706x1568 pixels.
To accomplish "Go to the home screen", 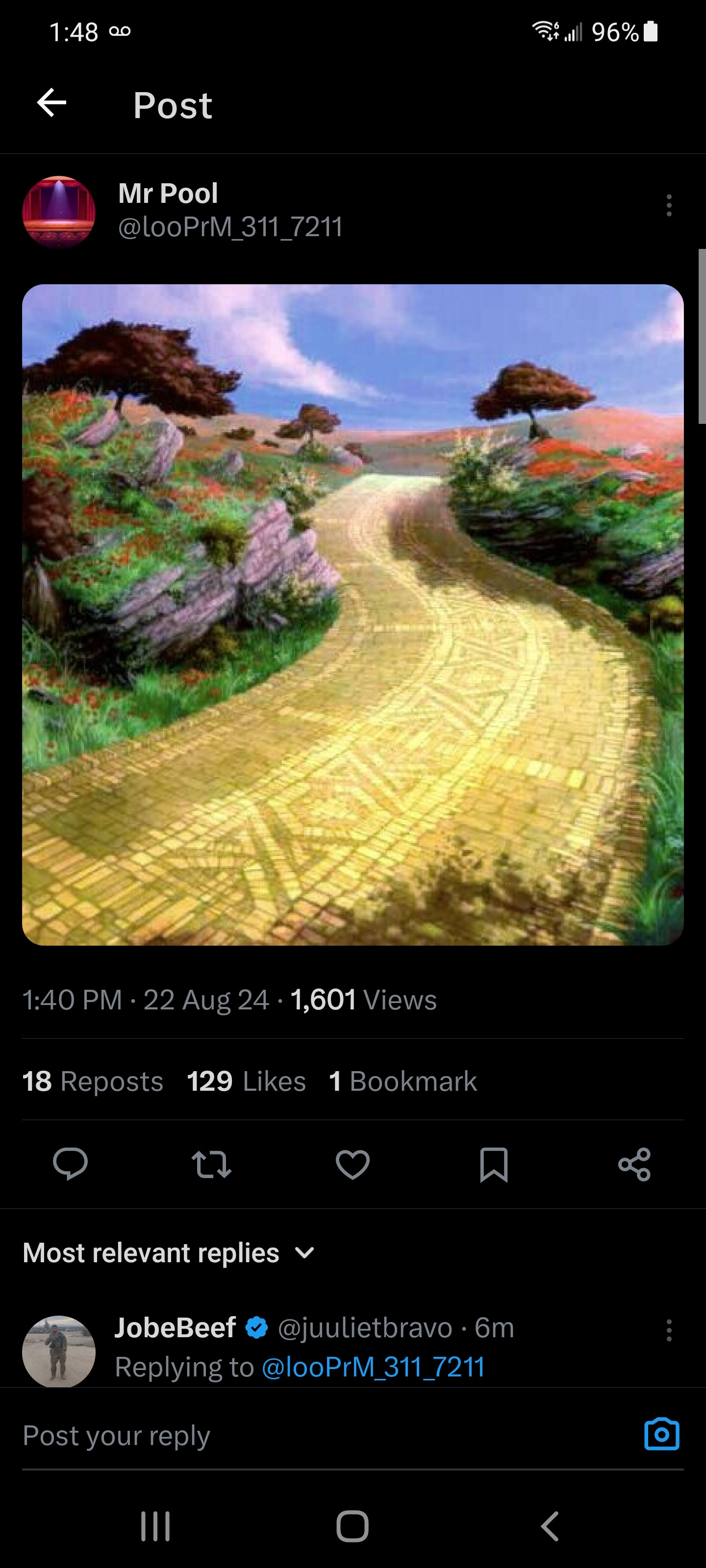I will pyautogui.click(x=353, y=1526).
